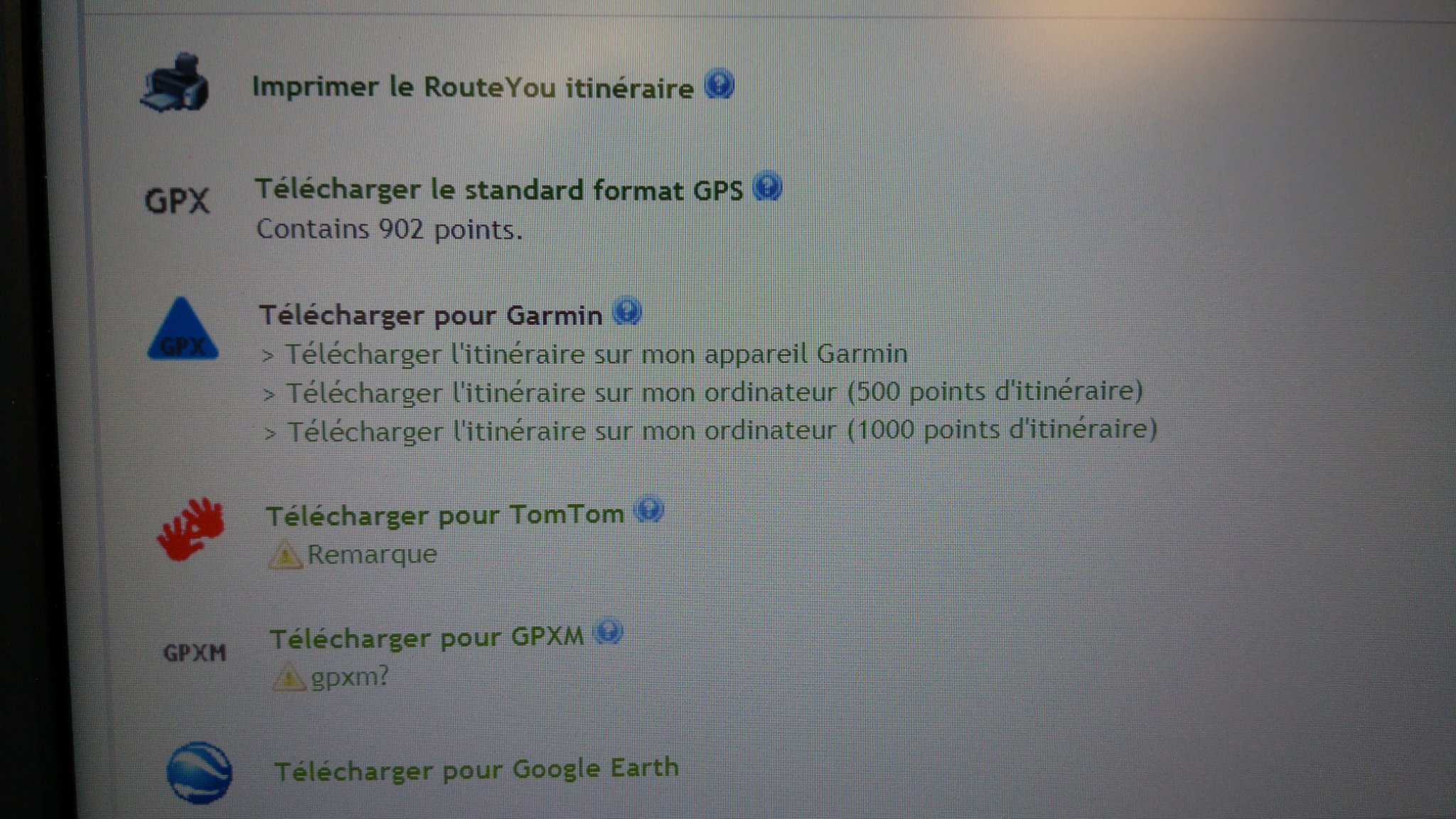Open help icon next to standard format GPS
Screen dimensions: 1456x819
[x=767, y=187]
